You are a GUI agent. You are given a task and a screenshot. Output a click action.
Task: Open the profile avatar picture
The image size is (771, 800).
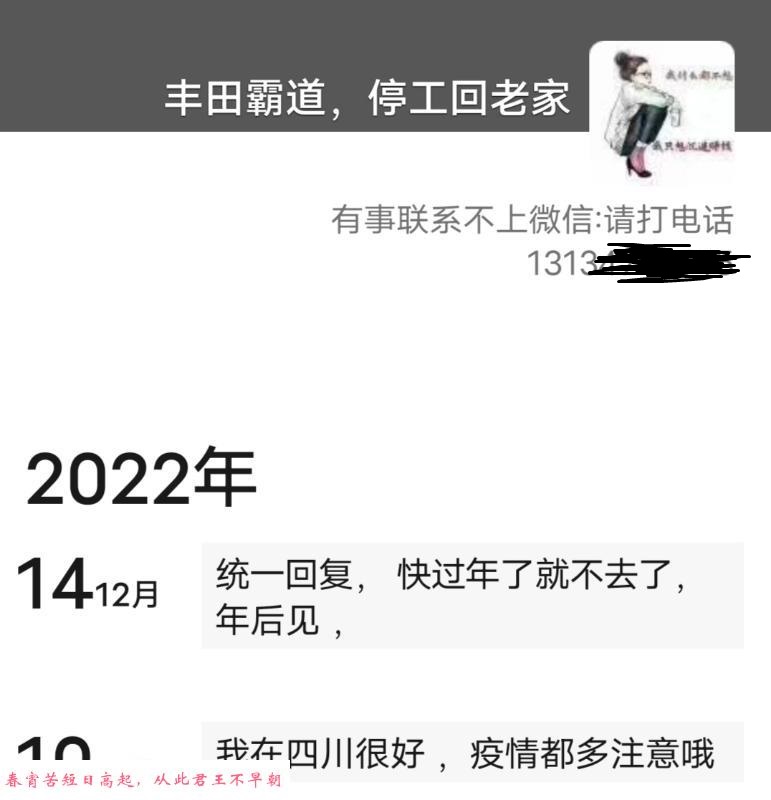(661, 113)
